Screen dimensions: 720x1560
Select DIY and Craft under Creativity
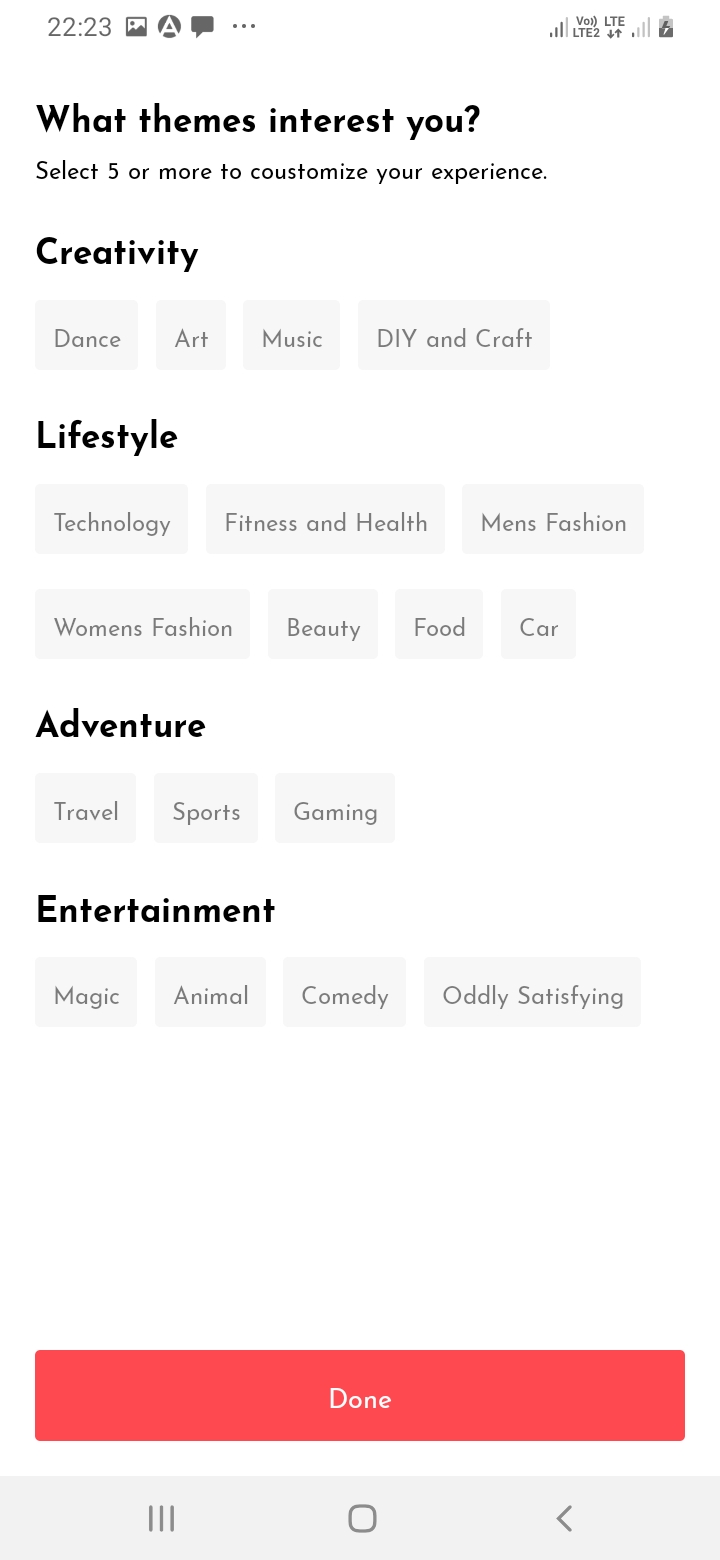454,335
